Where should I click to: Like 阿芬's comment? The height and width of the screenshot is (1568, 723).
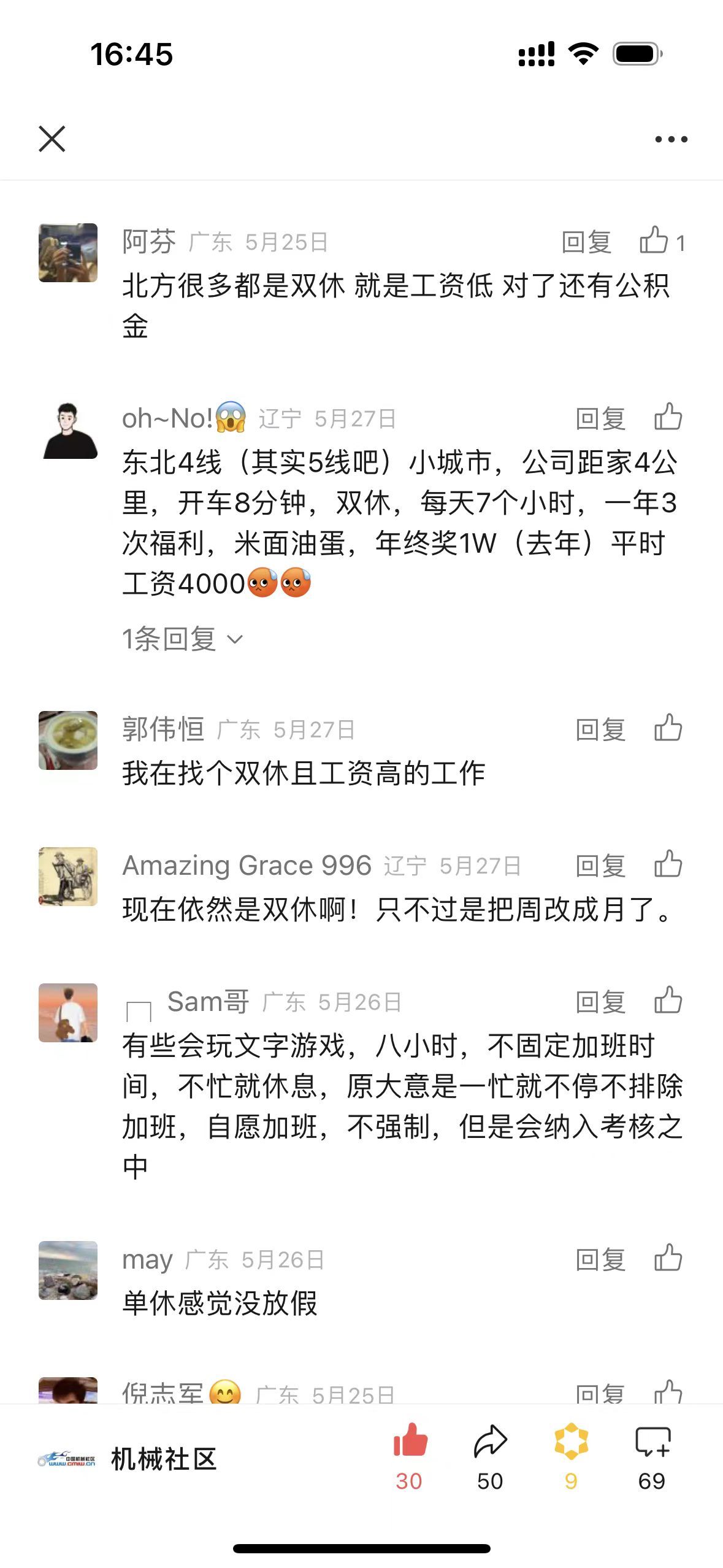coord(655,240)
